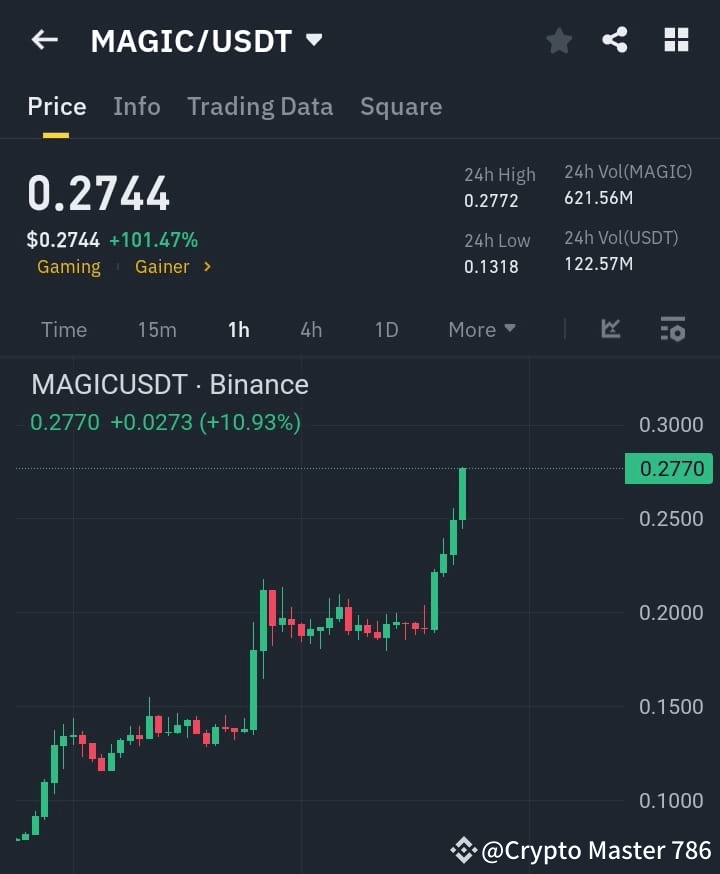This screenshot has height=874, width=720.
Task: Click the grid layout icon top right
Action: tap(676, 40)
